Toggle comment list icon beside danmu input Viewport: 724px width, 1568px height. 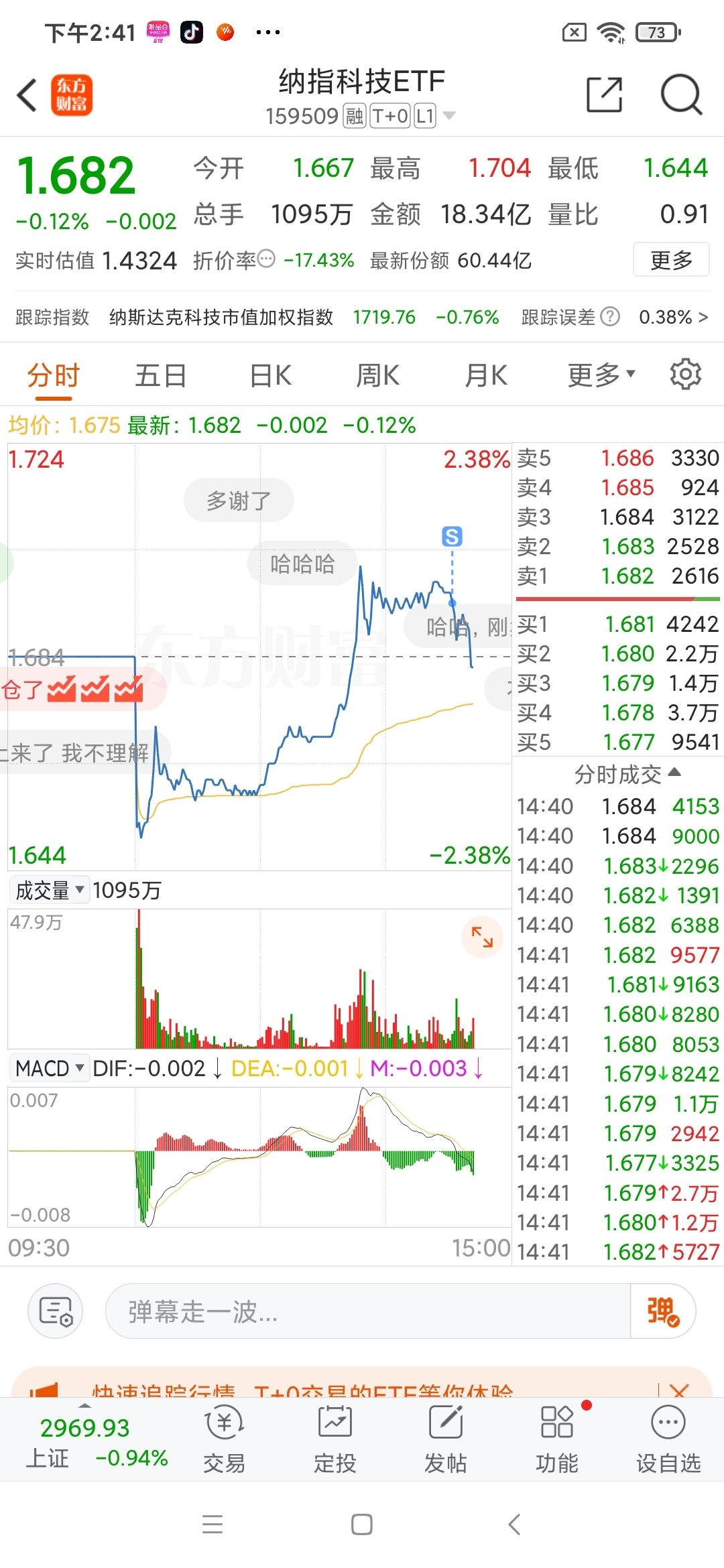[x=55, y=1311]
